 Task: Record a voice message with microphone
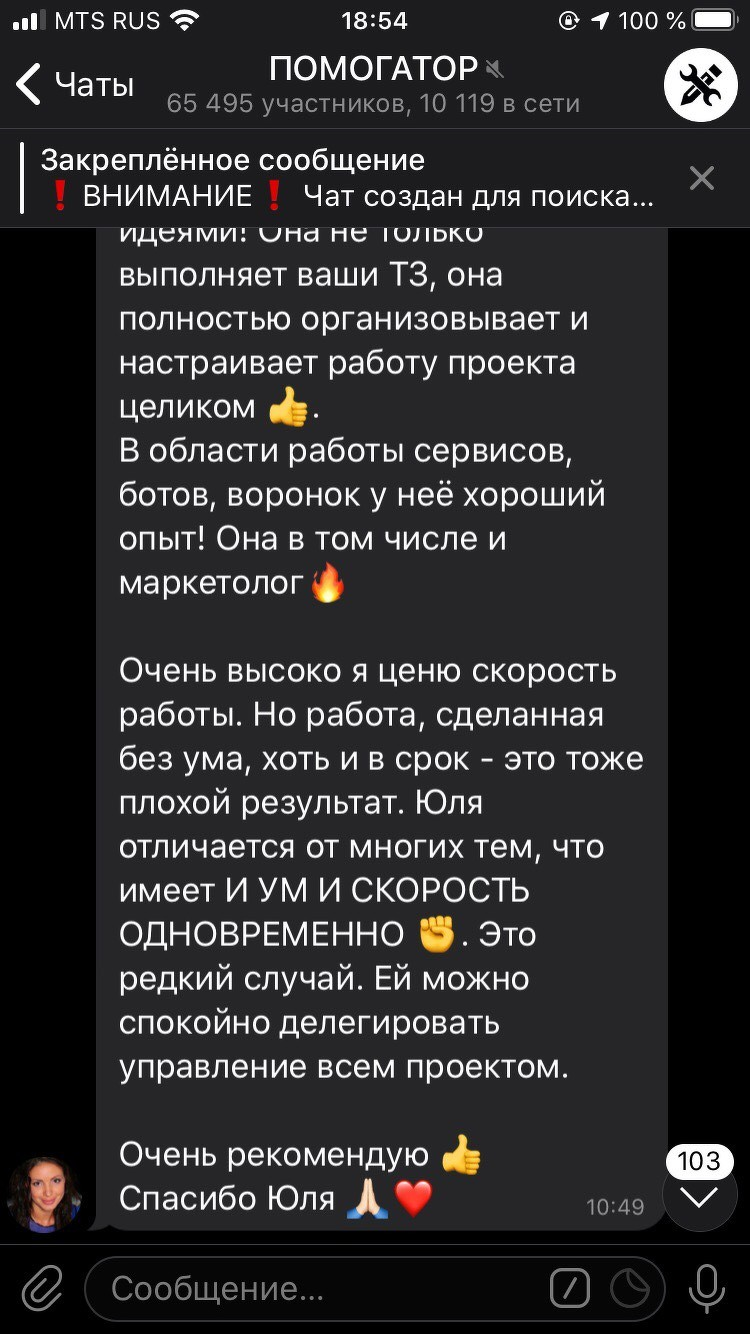tap(707, 1289)
